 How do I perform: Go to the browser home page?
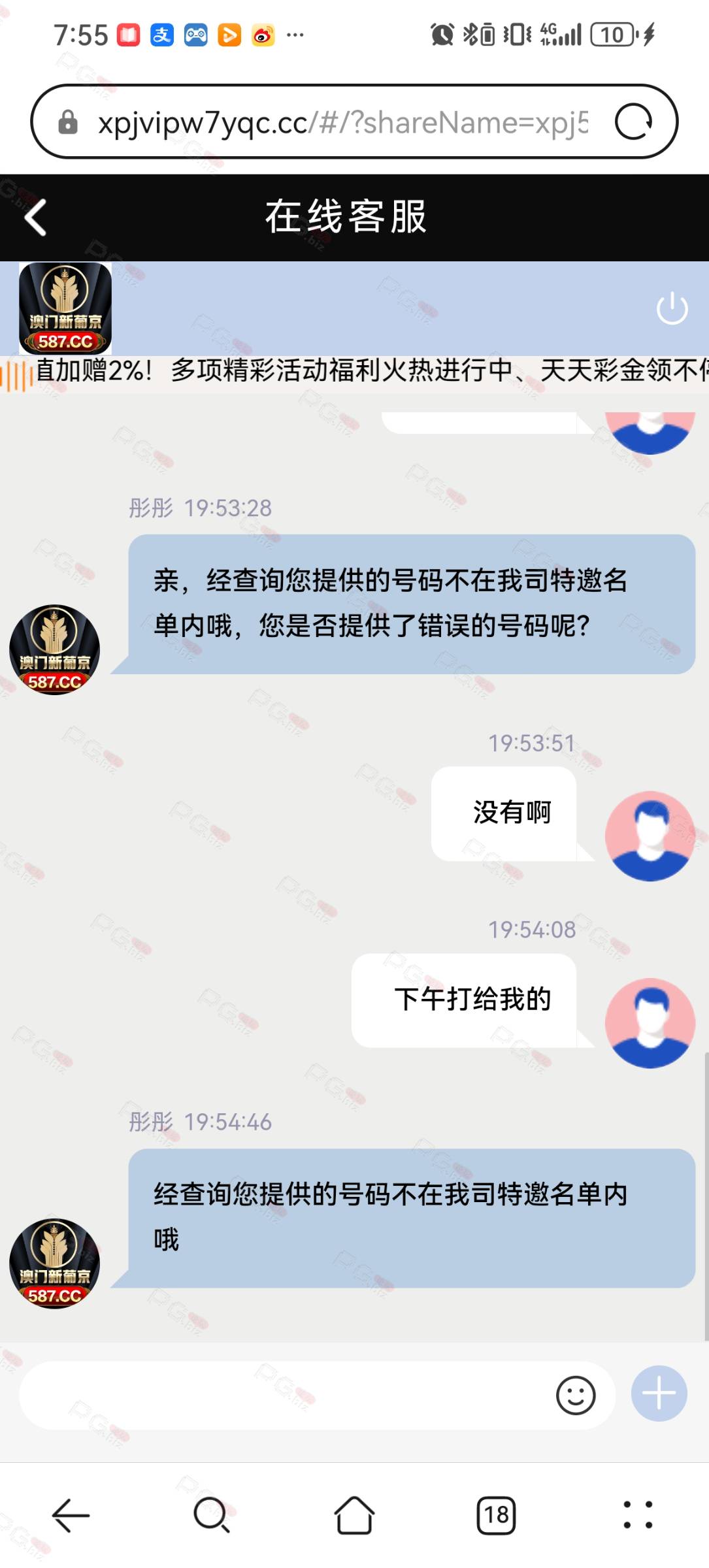coord(354,1515)
